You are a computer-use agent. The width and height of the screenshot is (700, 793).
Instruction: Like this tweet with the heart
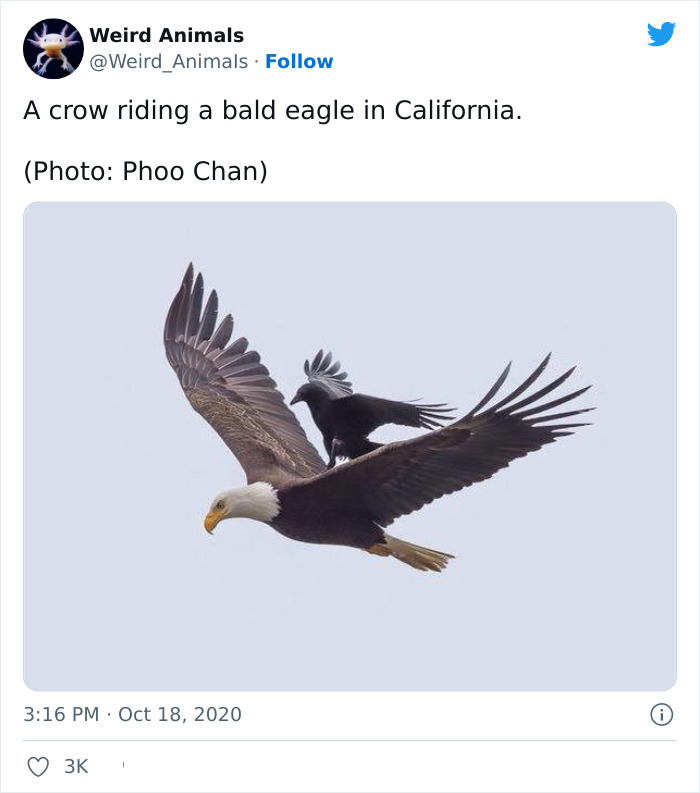pyautogui.click(x=37, y=766)
